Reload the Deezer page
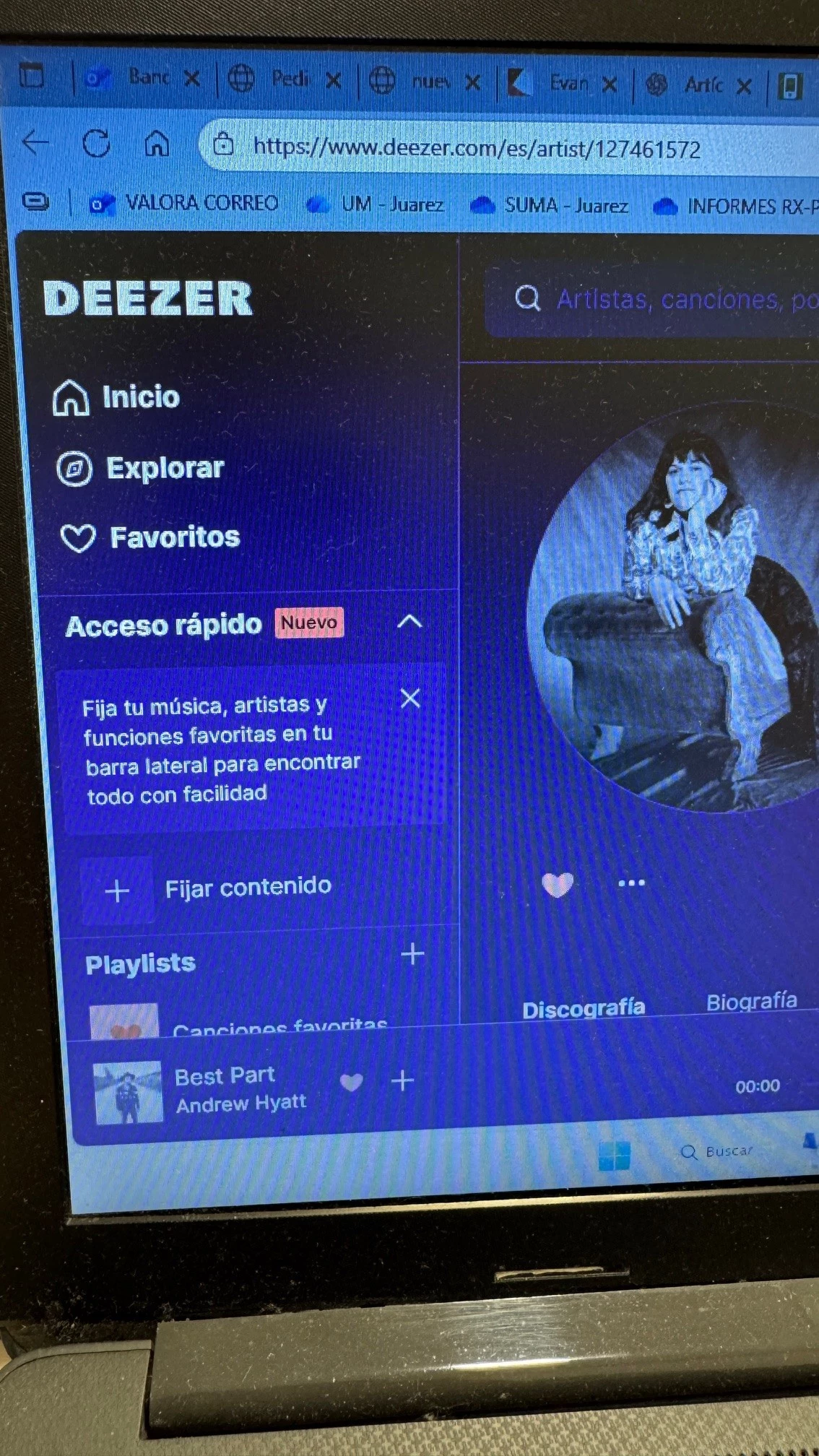 tap(96, 144)
